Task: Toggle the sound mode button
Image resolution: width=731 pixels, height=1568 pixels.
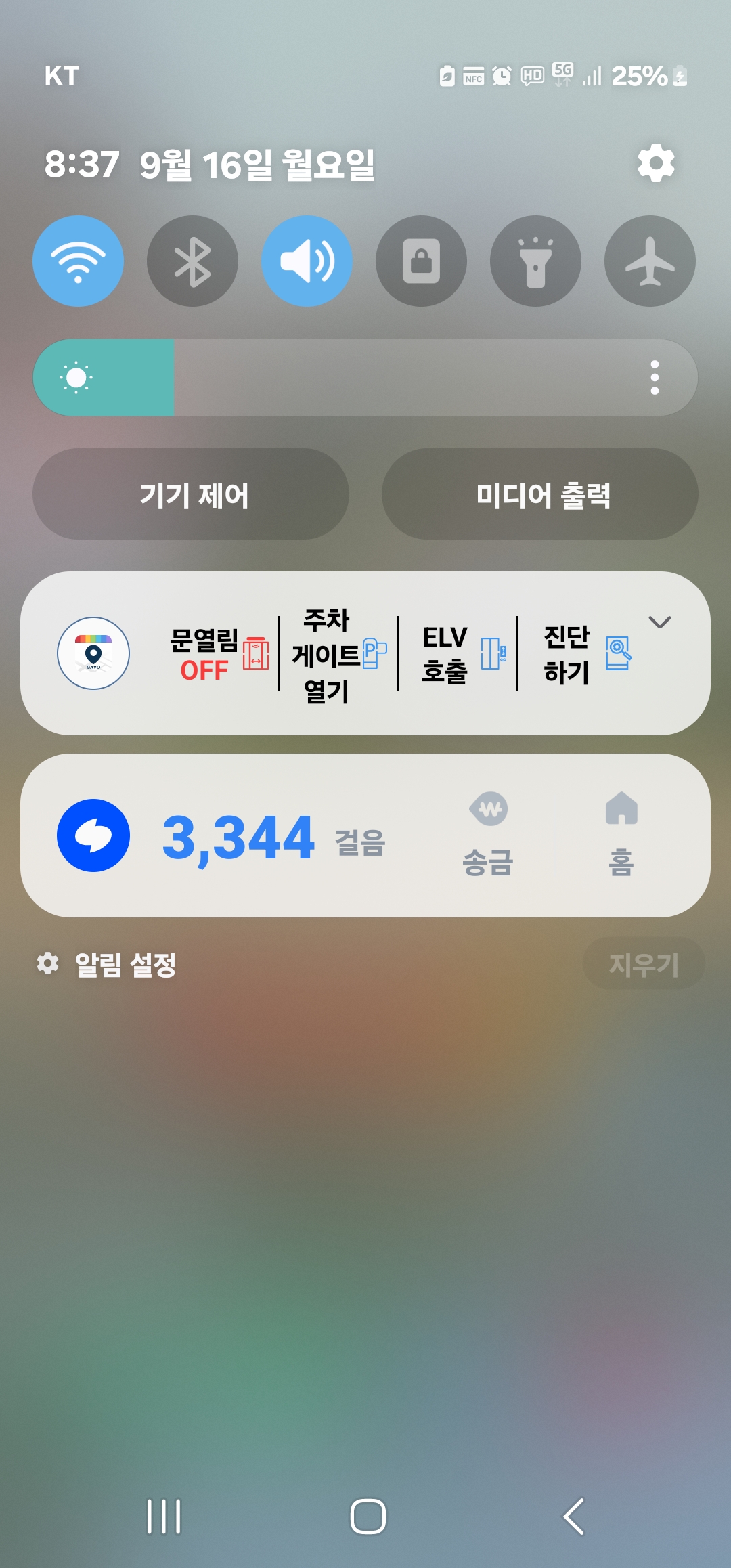Action: click(307, 261)
